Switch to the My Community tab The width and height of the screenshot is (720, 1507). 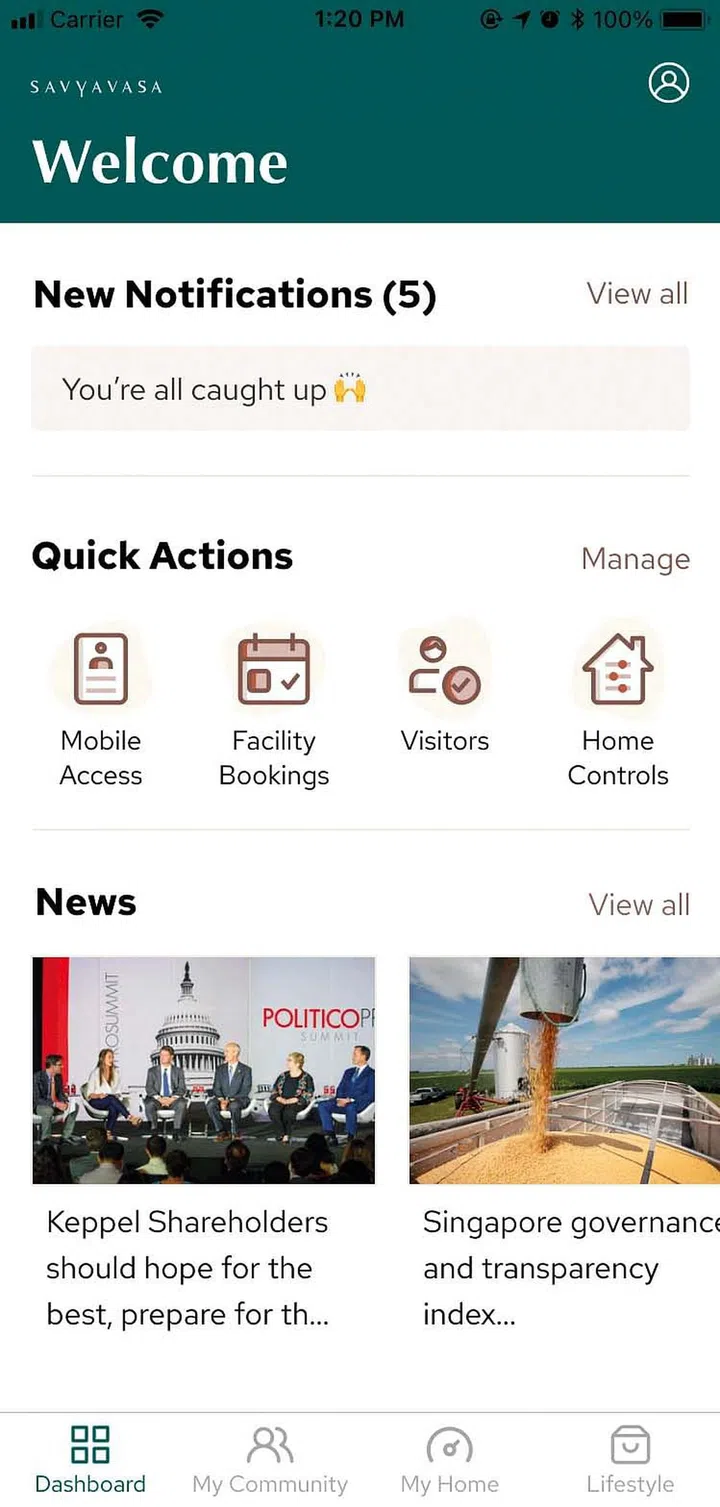click(270, 1460)
